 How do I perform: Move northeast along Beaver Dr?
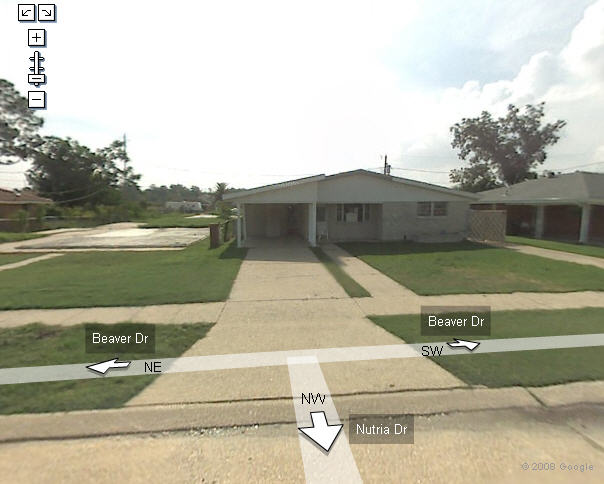tap(108, 366)
